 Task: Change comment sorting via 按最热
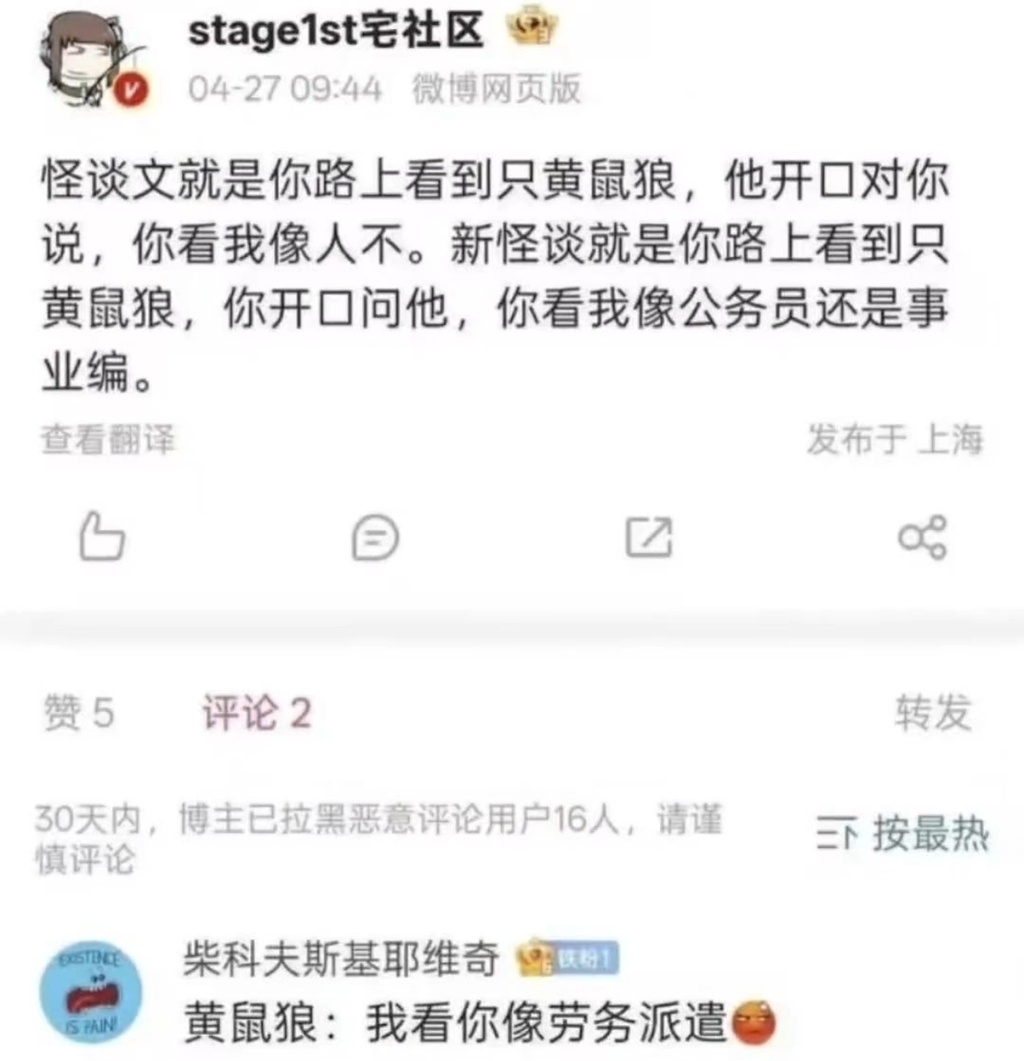pyautogui.click(x=903, y=833)
